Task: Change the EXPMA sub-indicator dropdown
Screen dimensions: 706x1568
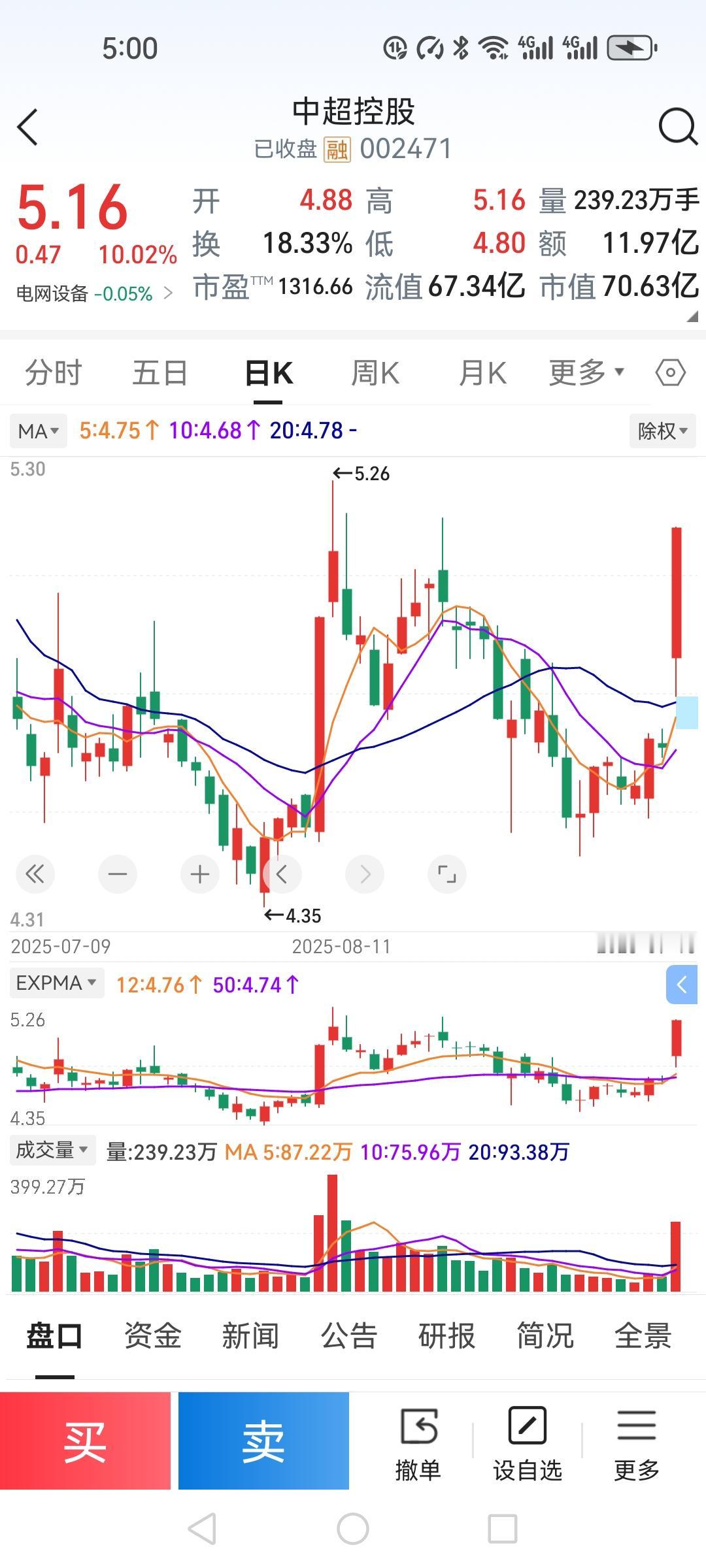Action: [x=57, y=983]
